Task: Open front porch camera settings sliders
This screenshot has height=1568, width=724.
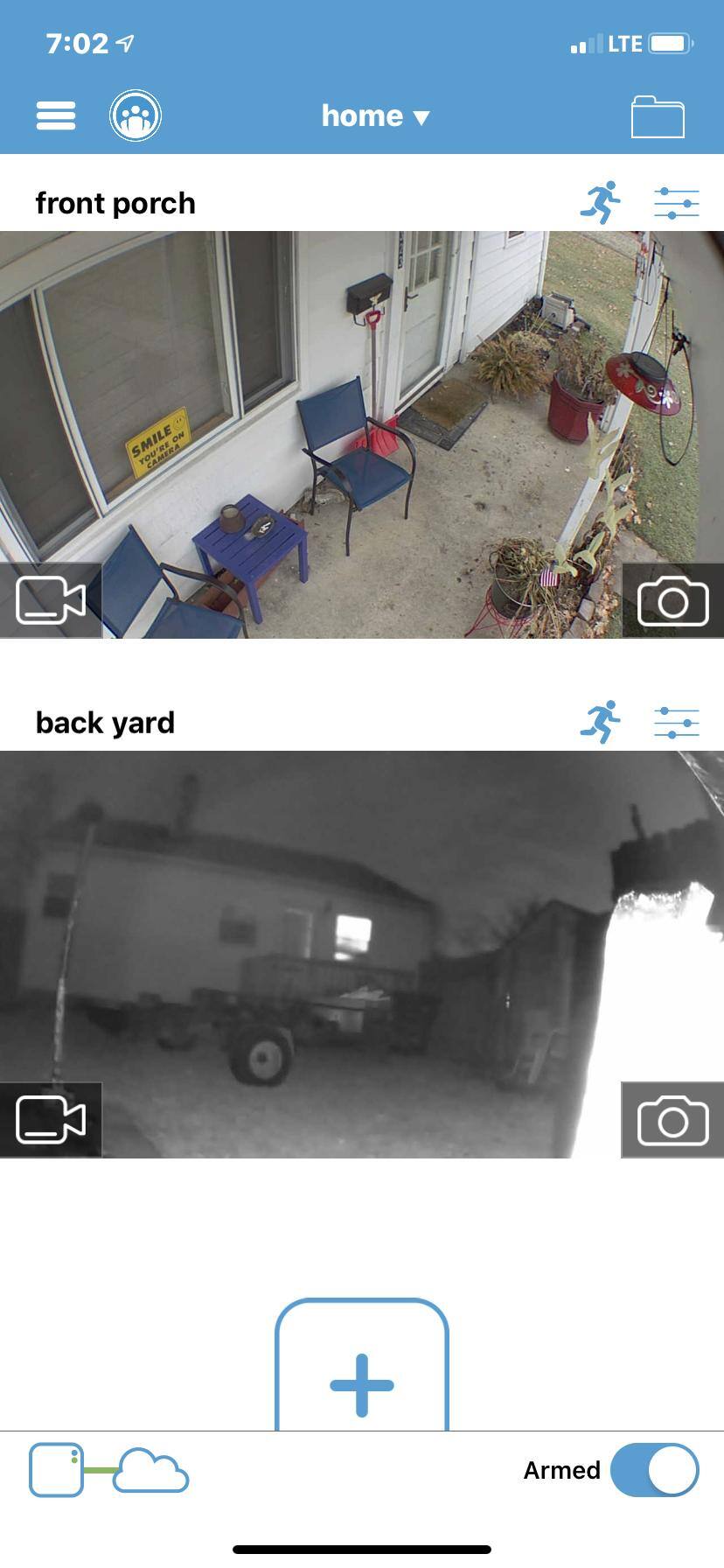Action: tap(677, 203)
